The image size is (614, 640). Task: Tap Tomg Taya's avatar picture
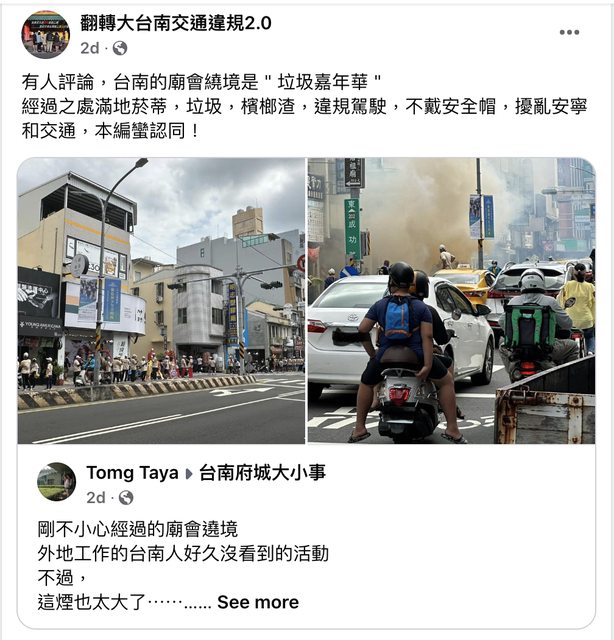click(x=56, y=482)
